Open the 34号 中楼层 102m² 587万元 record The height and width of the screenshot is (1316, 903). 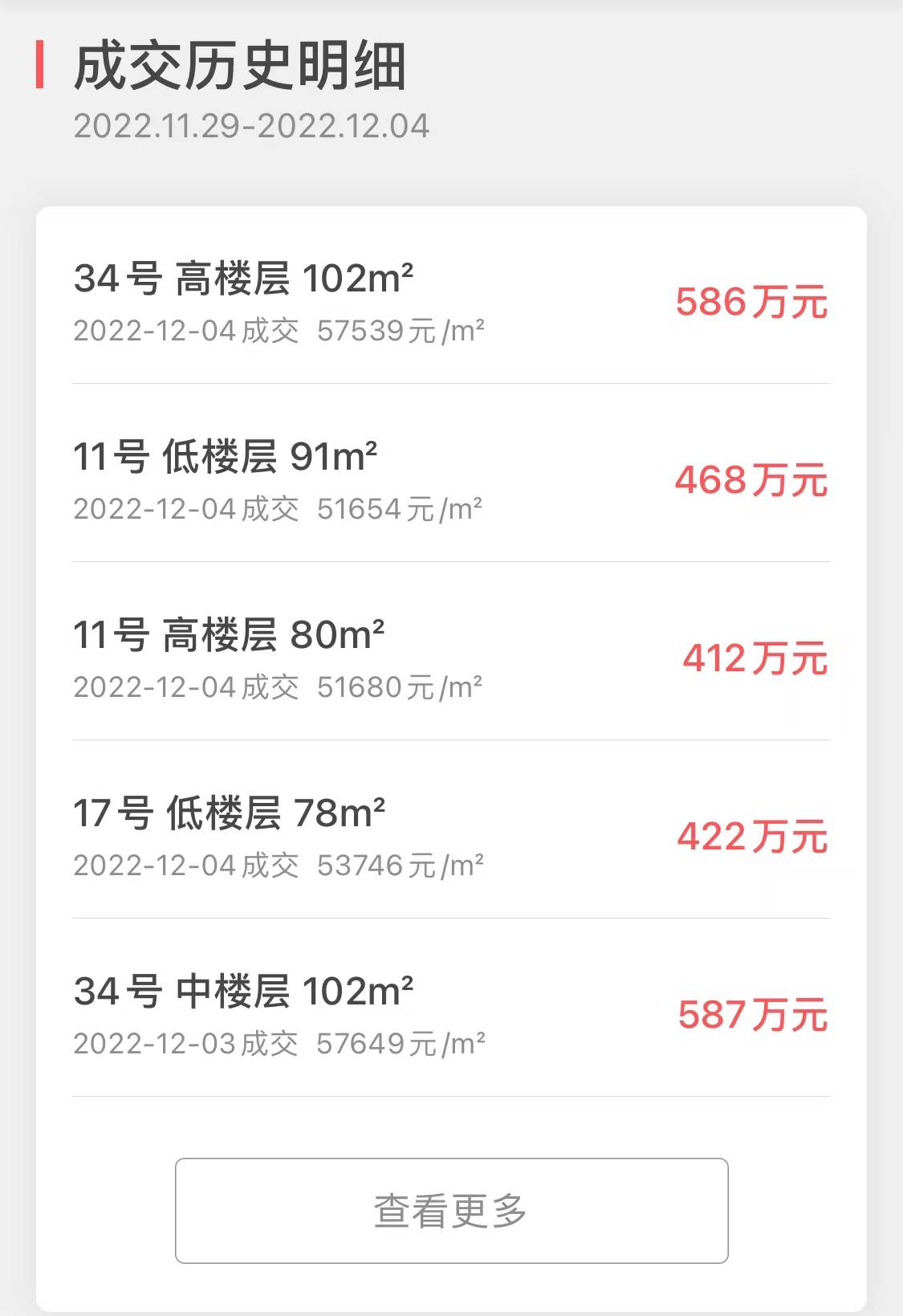[451, 1008]
